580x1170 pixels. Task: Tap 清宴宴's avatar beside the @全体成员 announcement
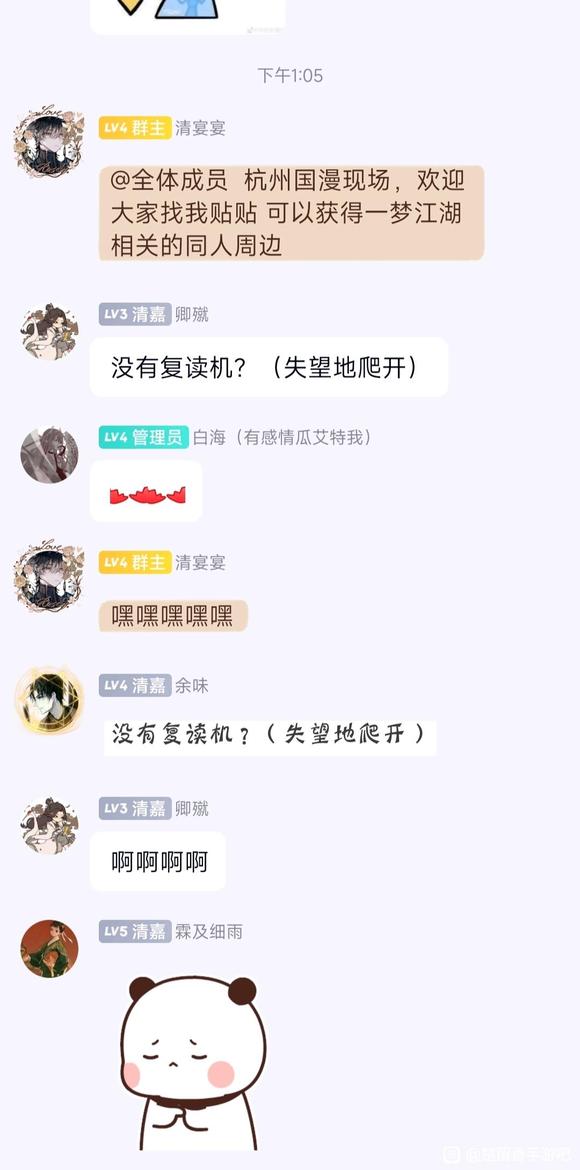[x=49, y=143]
